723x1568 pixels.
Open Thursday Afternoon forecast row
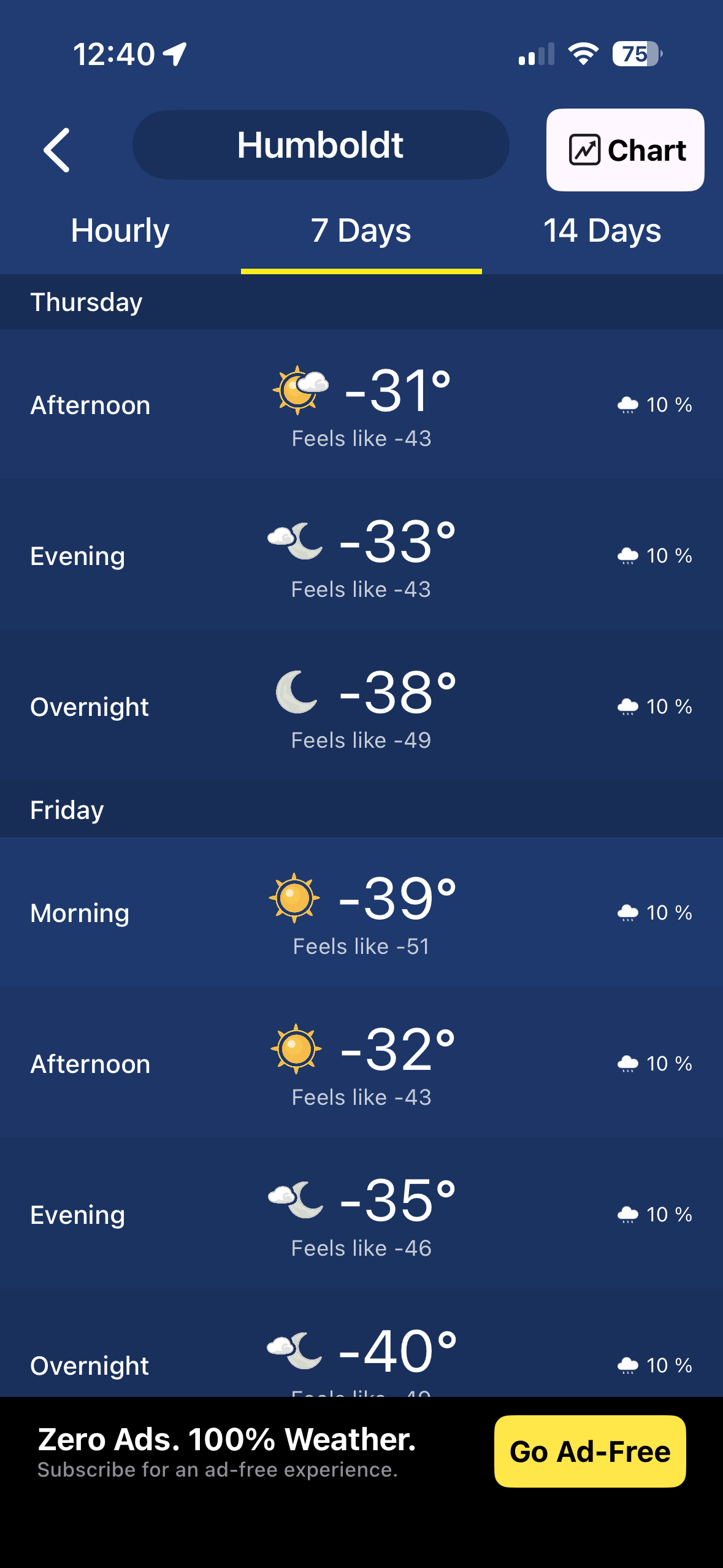361,405
